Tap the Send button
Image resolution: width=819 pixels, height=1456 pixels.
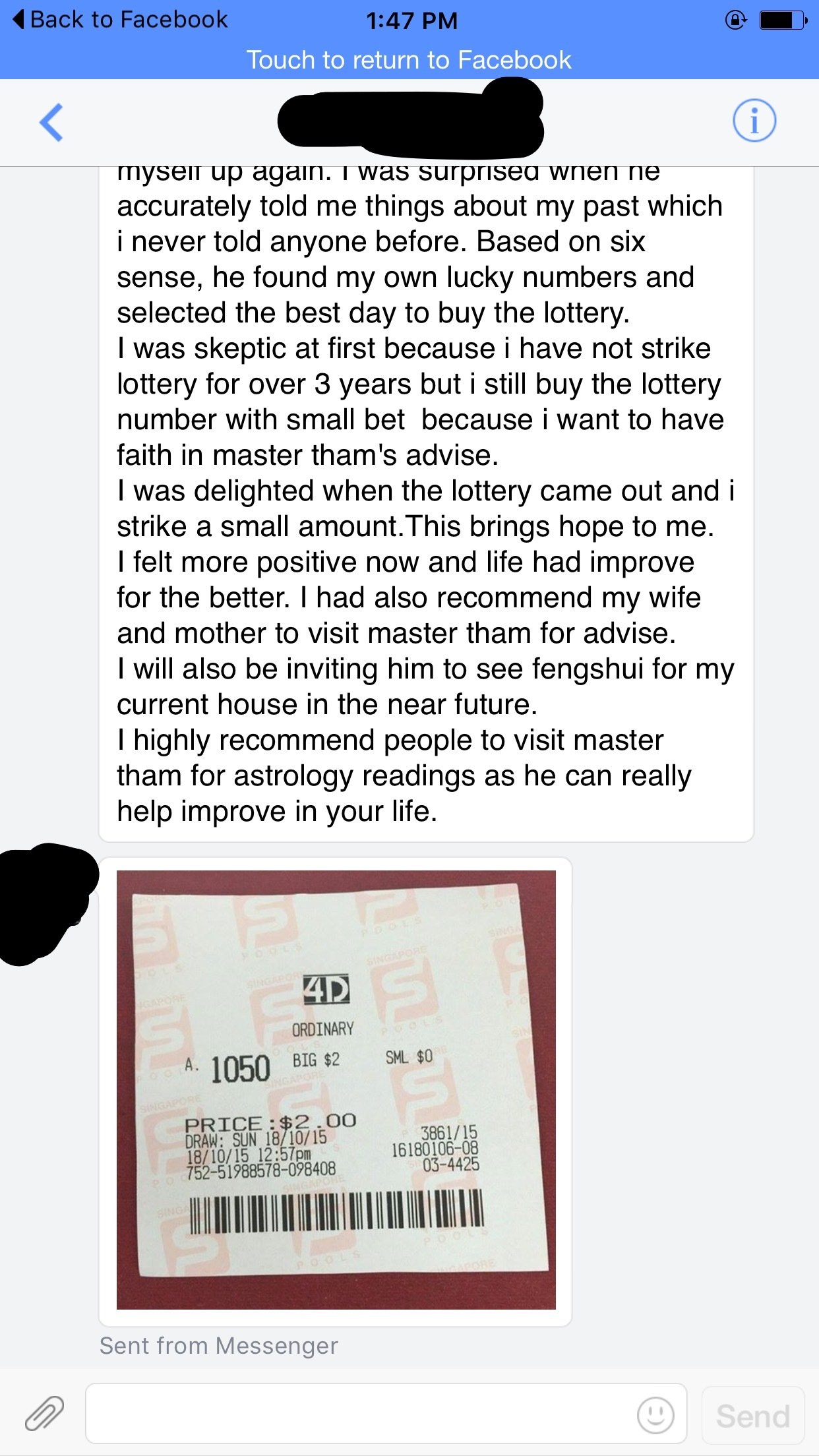pos(752,1415)
